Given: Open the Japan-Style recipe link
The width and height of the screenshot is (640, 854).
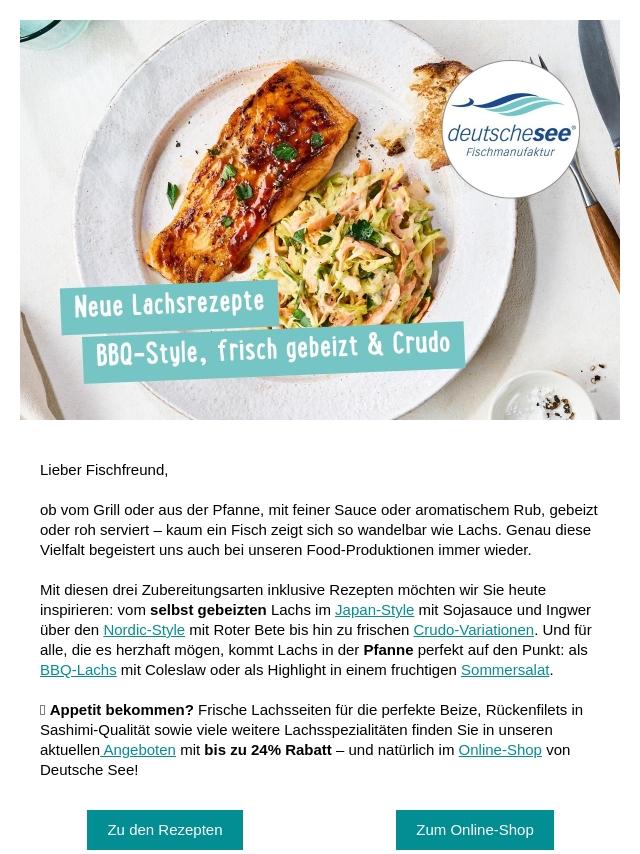Looking at the screenshot, I should pos(374,609).
